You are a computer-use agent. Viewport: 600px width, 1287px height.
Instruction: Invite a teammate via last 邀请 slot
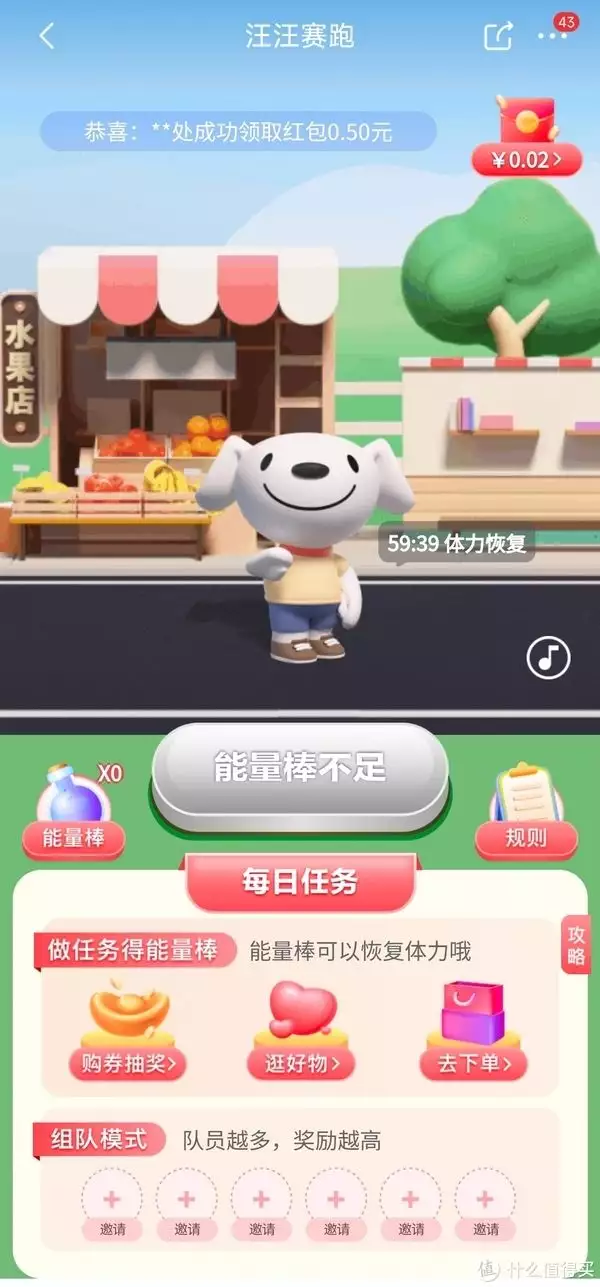point(485,1203)
